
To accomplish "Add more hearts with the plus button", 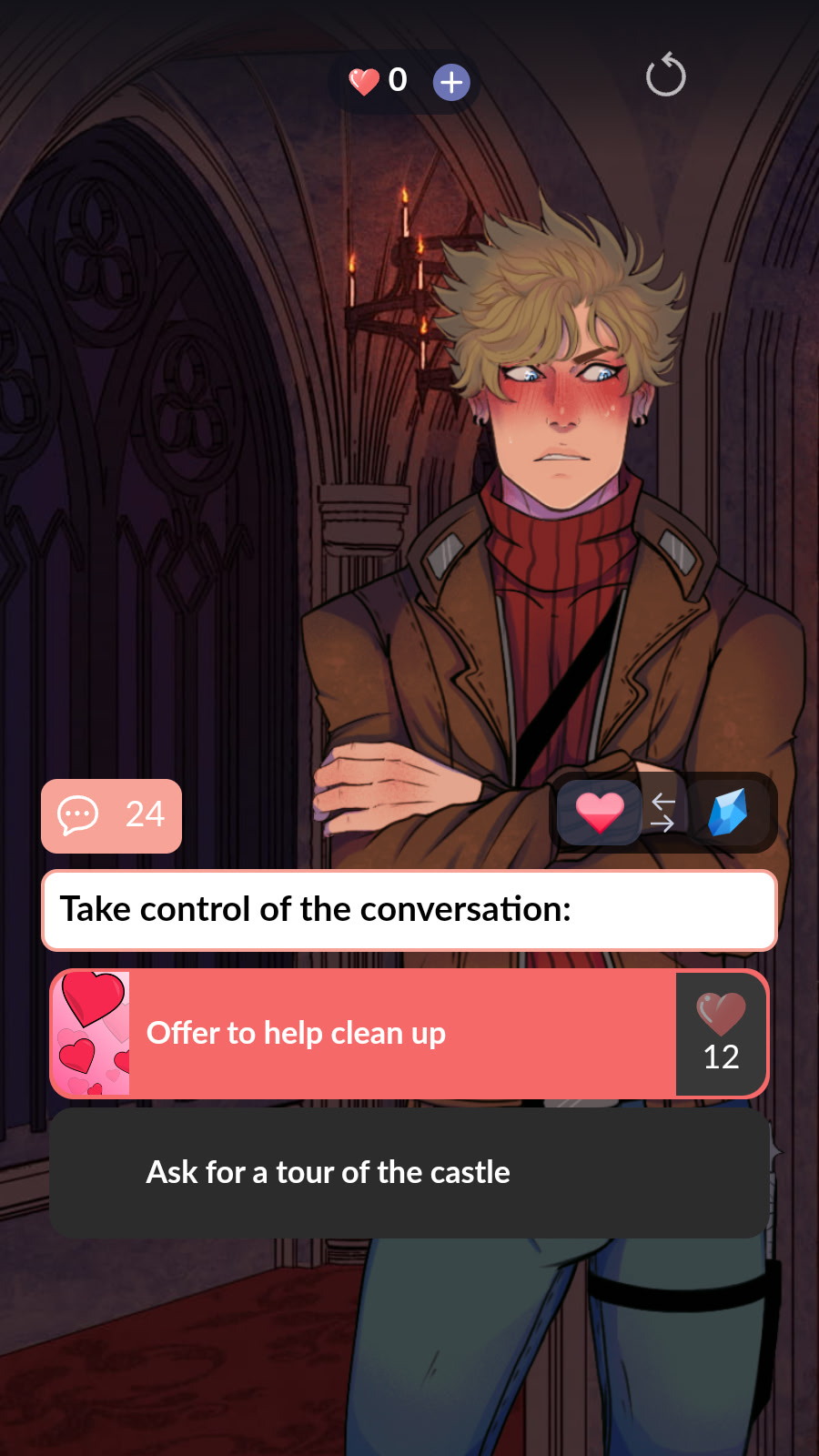I will 451,83.
